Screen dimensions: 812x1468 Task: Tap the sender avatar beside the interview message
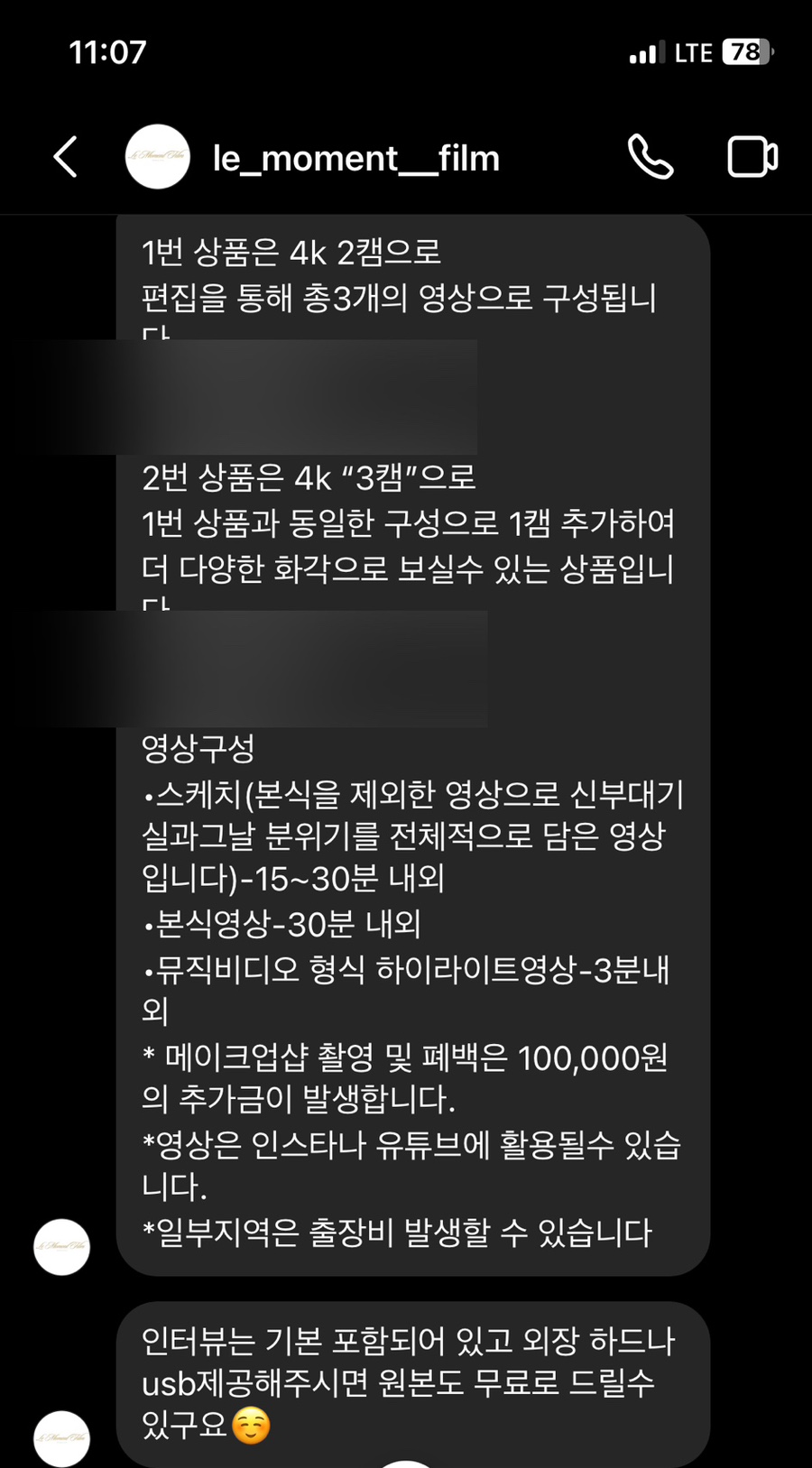pyautogui.click(x=61, y=1437)
